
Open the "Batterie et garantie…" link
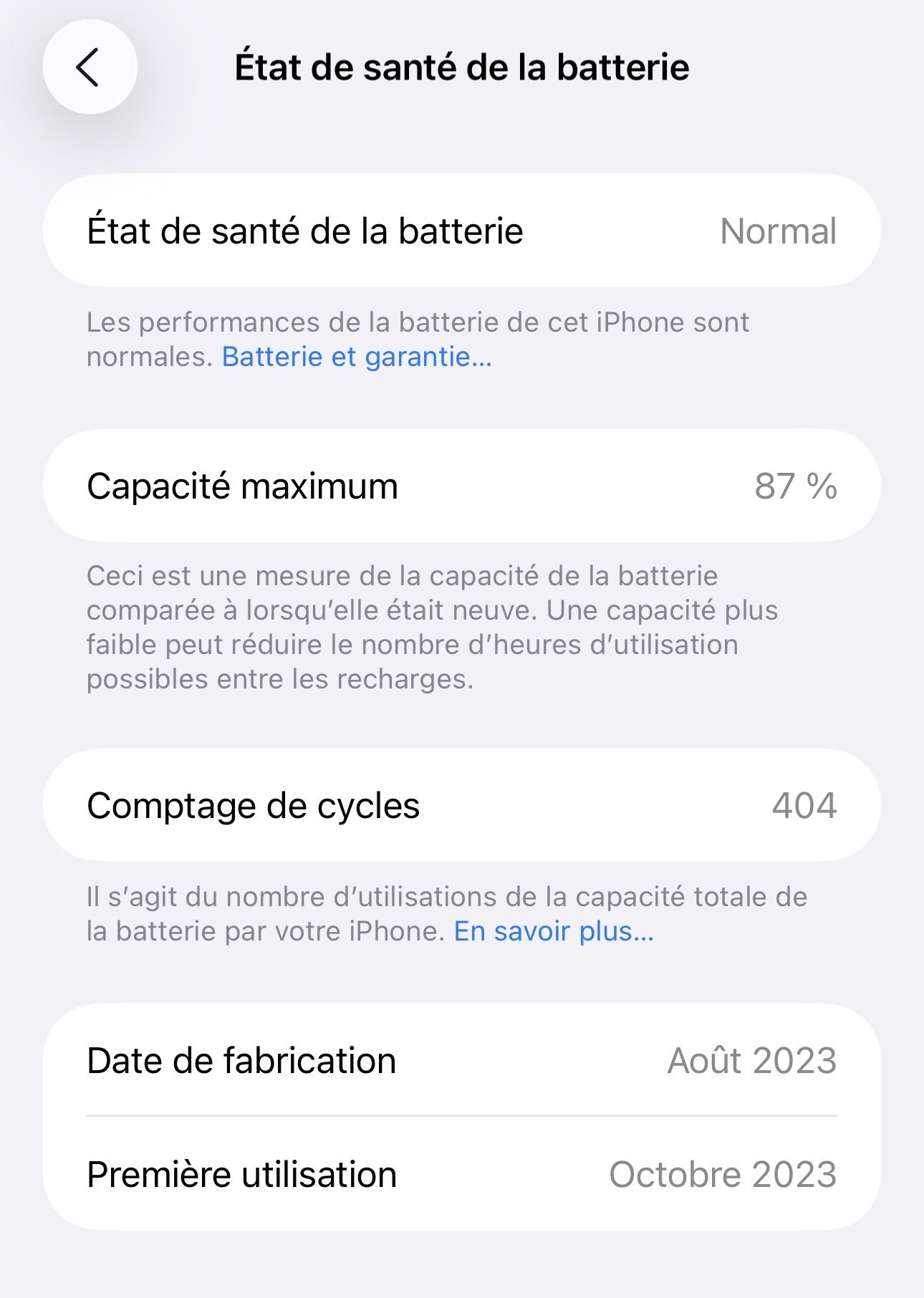(x=357, y=357)
